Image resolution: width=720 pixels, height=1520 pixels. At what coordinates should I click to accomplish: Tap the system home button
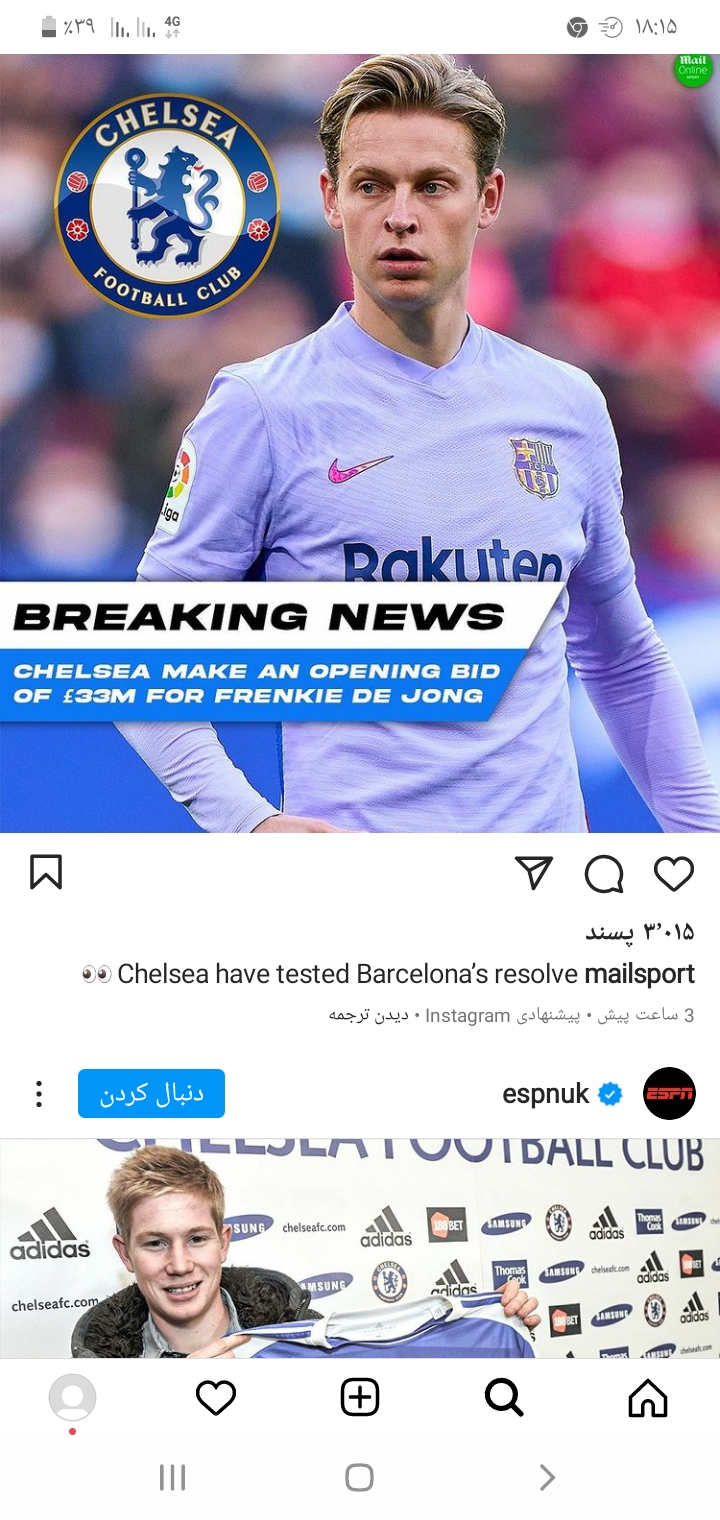(359, 1477)
